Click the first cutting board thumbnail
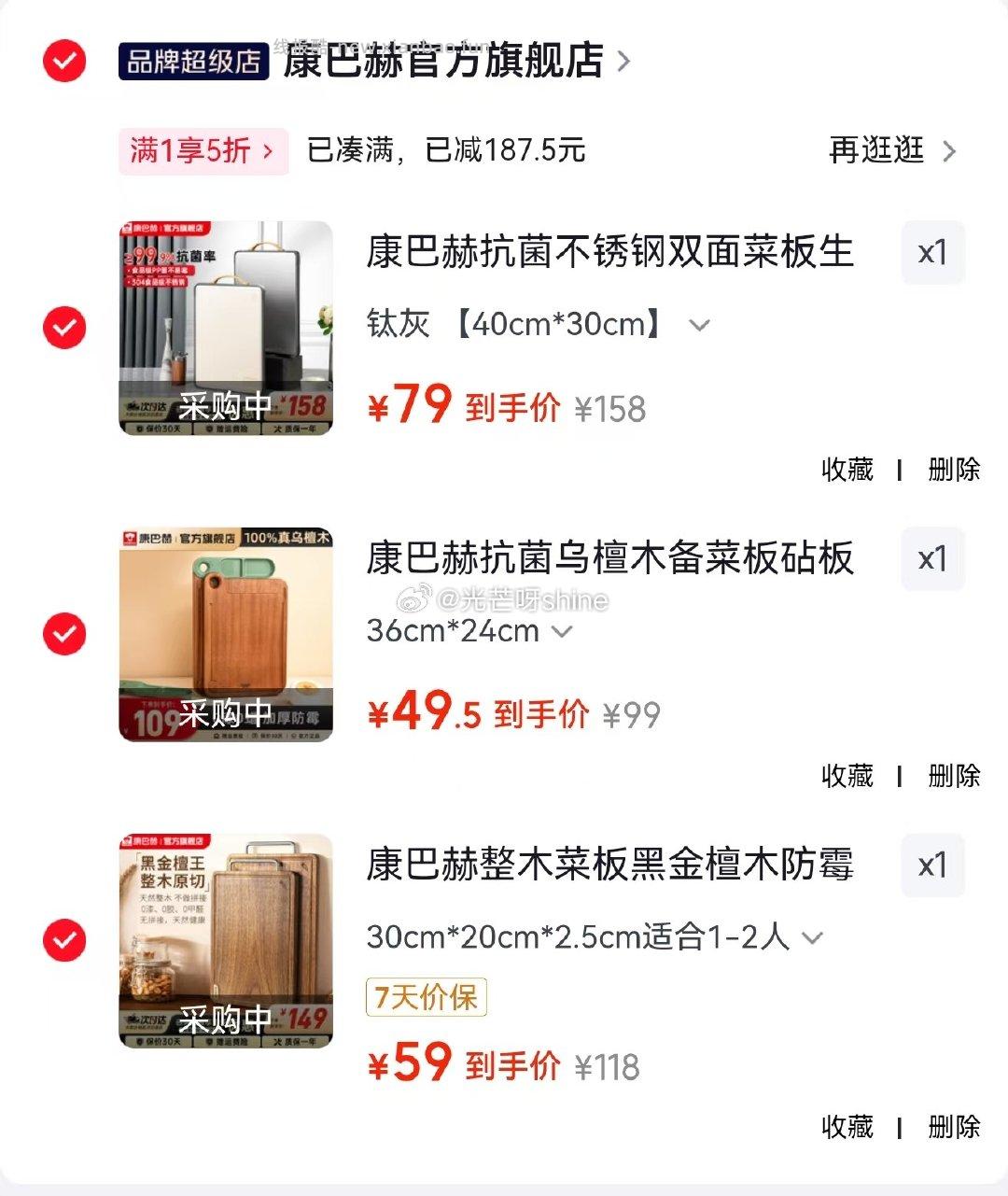The width and height of the screenshot is (1008, 1196). [229, 329]
